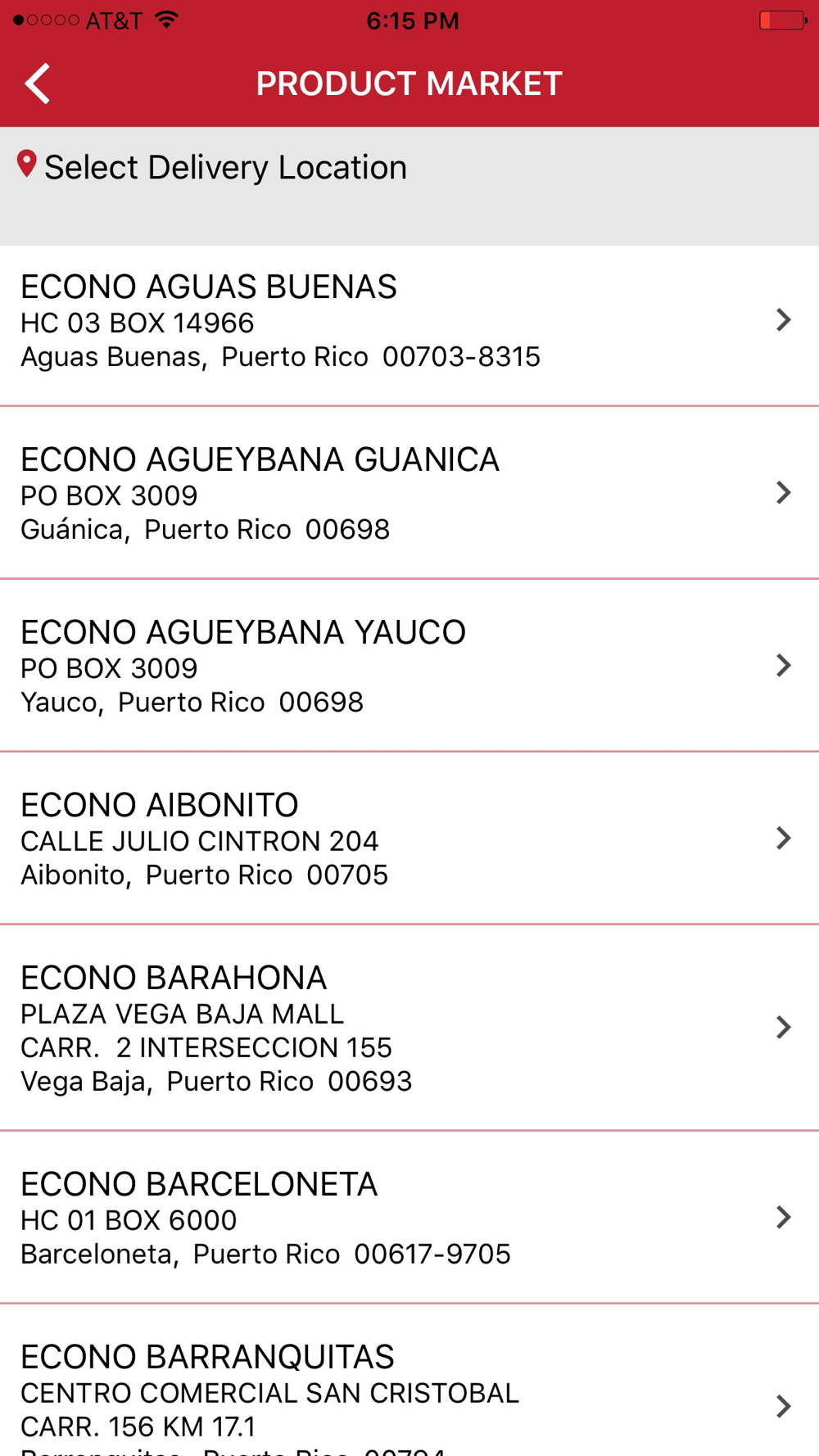Screen dimensions: 819x1456
Task: Go back using the header arrow
Action: coord(38,84)
